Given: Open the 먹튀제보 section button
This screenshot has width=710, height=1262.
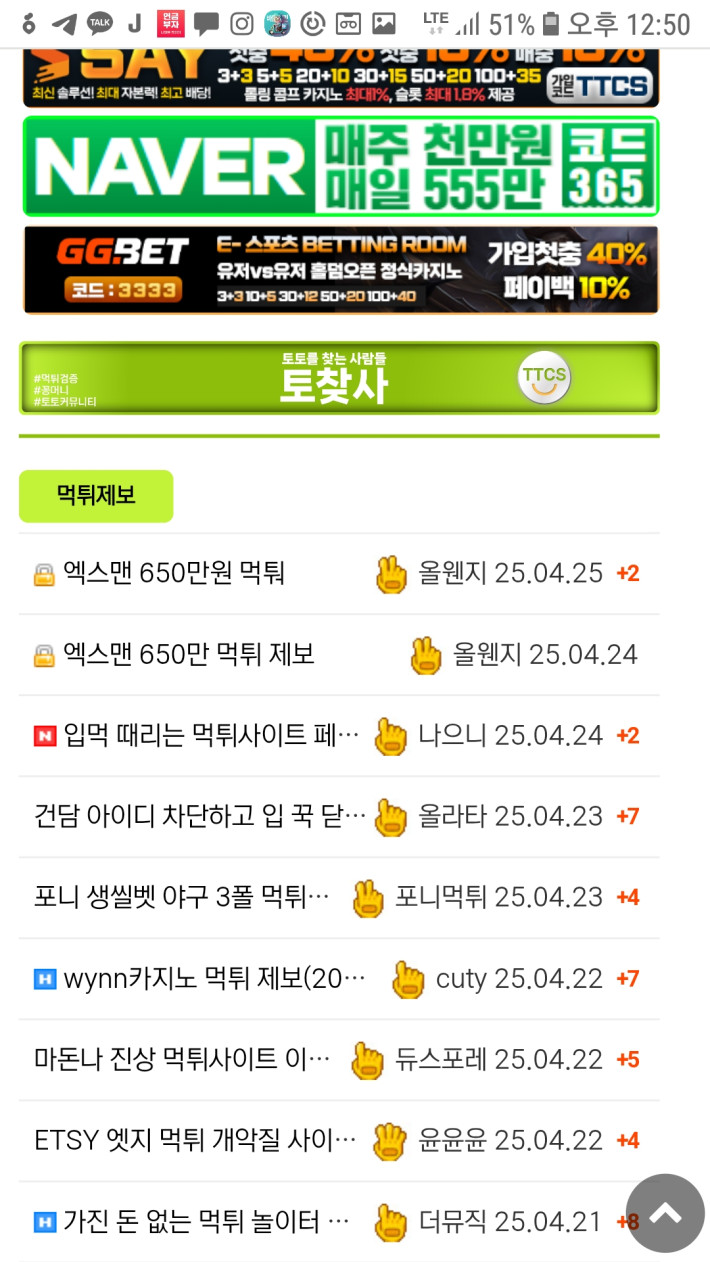Looking at the screenshot, I should (96, 496).
